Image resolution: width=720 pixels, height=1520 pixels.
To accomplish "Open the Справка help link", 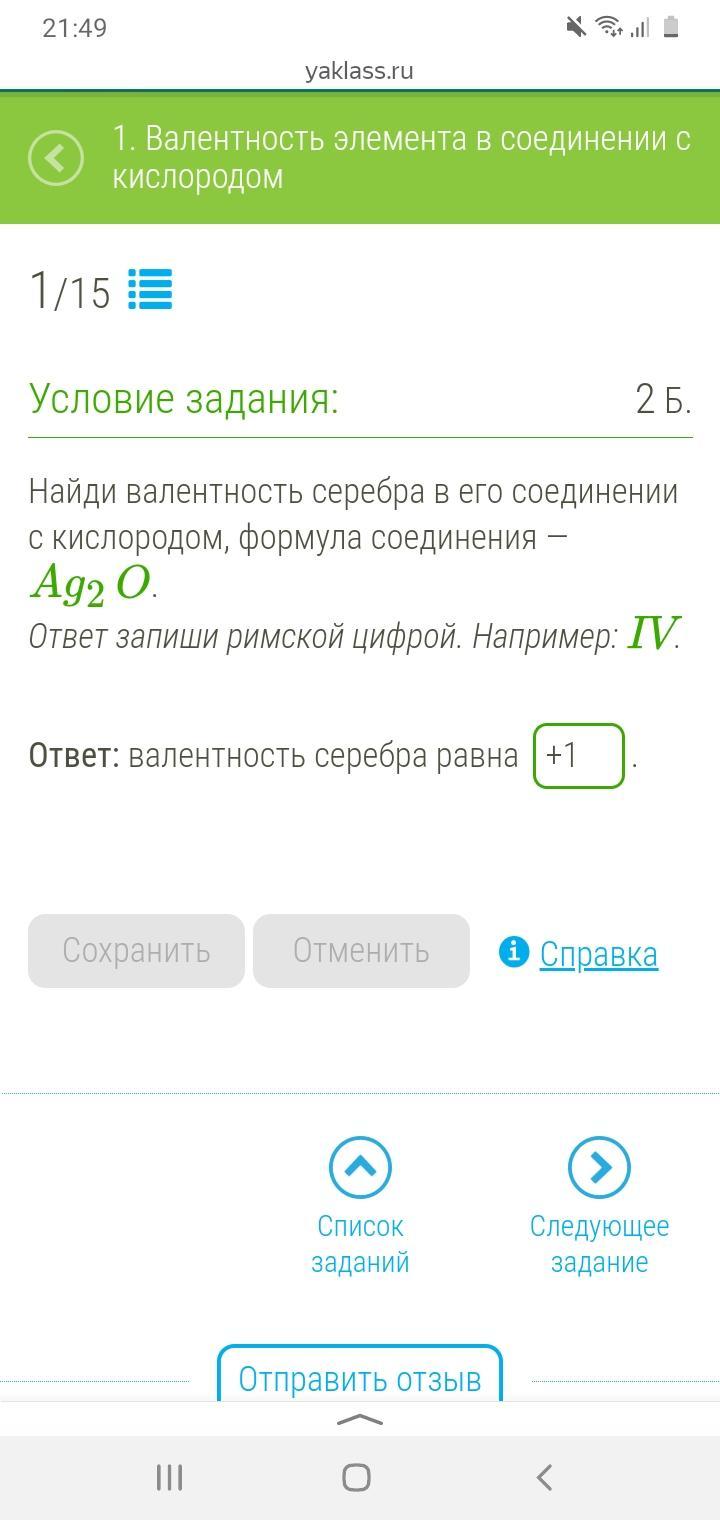I will [x=598, y=954].
